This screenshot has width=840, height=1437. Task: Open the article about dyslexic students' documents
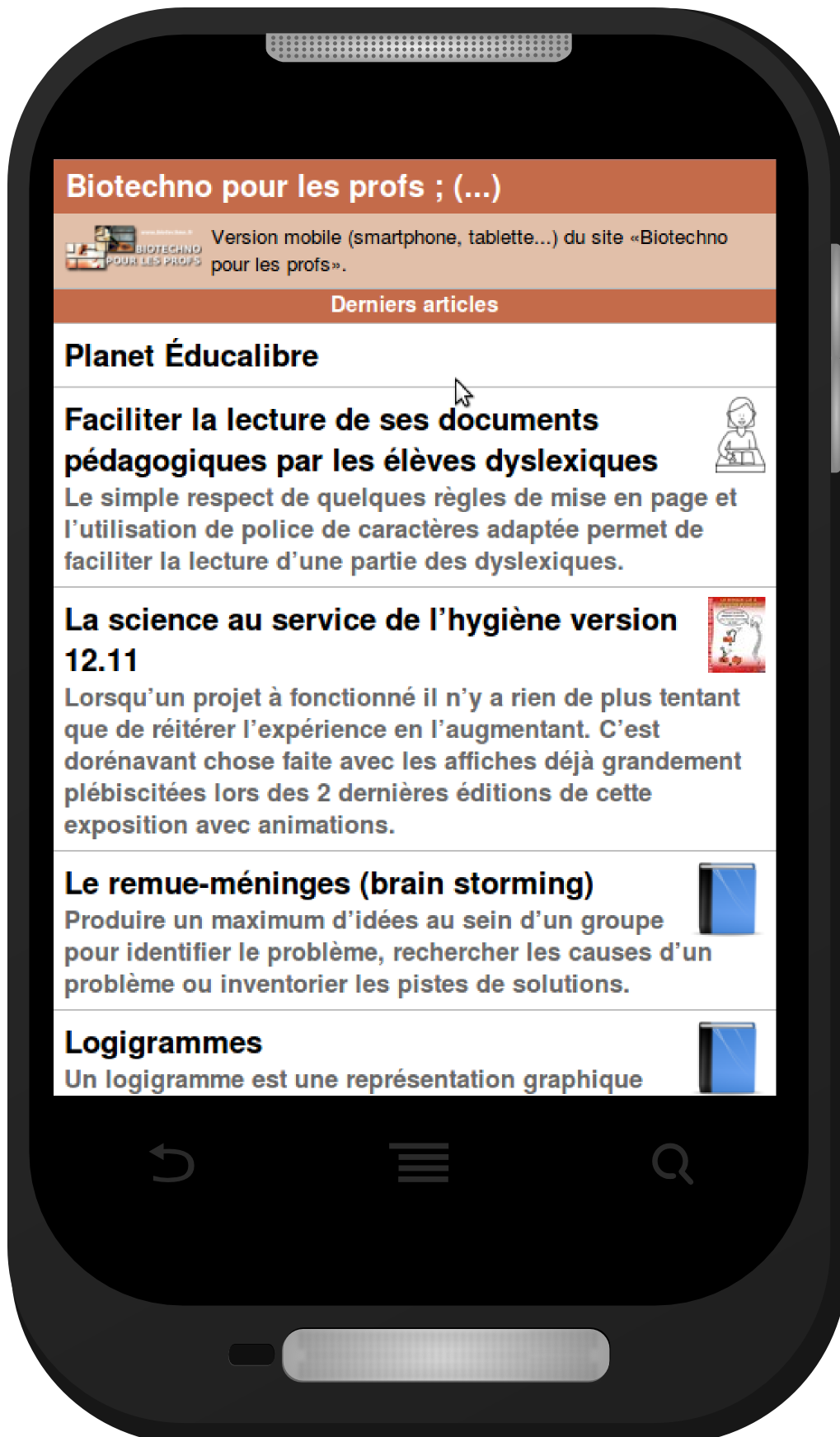tap(415, 487)
